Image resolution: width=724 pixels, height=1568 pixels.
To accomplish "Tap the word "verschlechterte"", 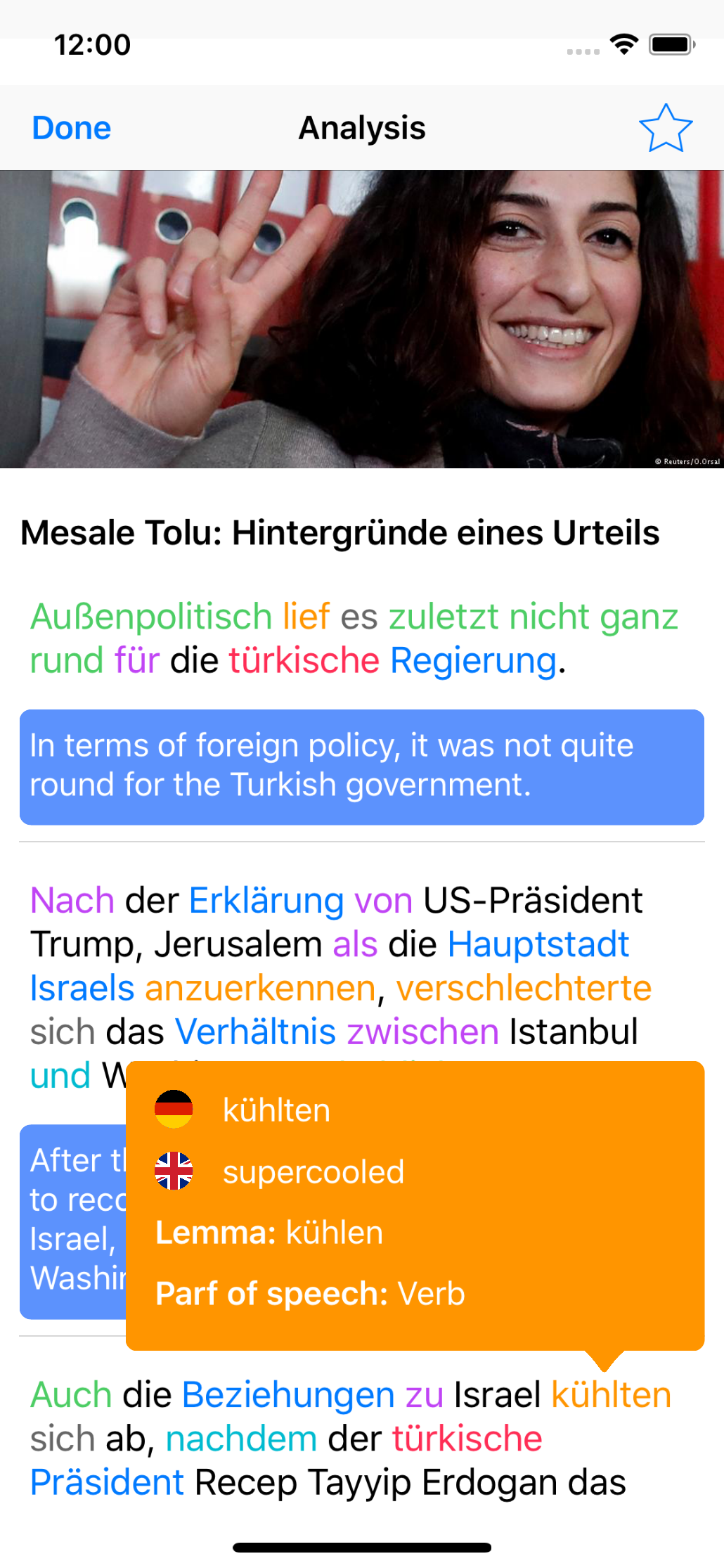I will (x=524, y=989).
